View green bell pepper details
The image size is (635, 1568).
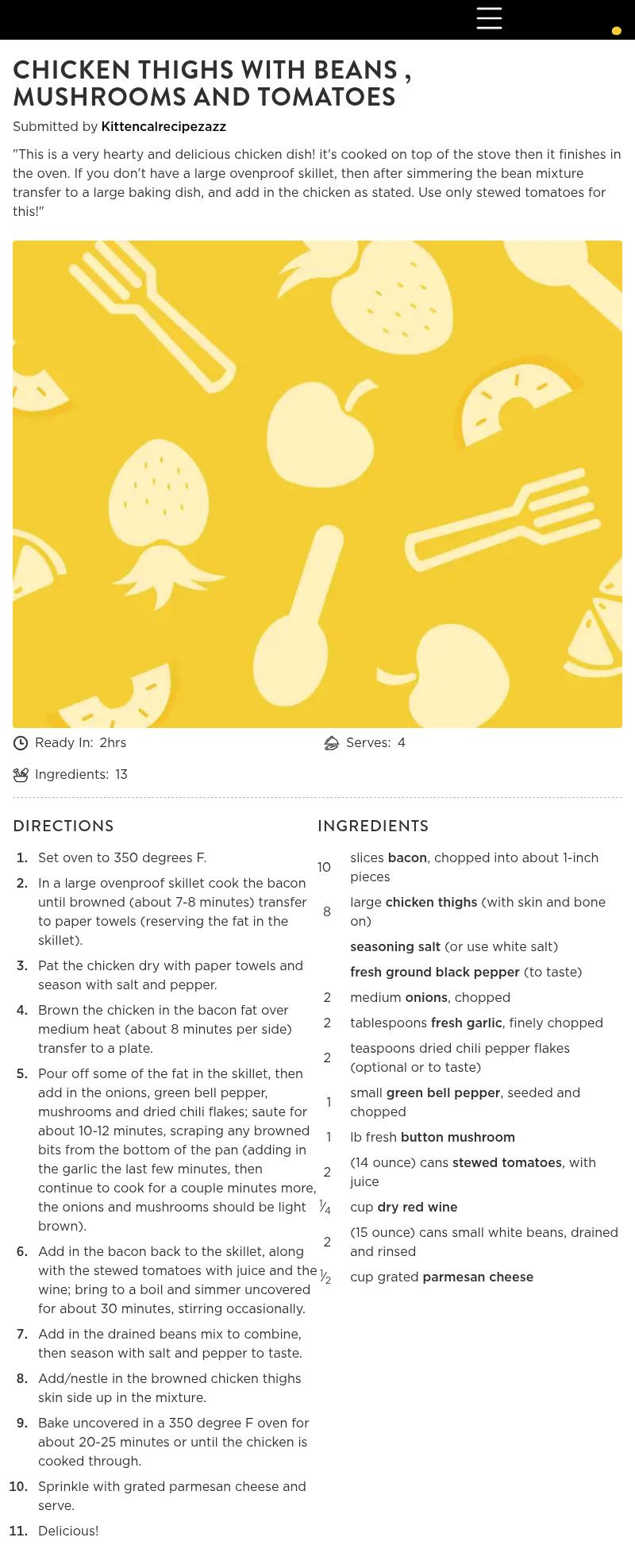point(443,1092)
